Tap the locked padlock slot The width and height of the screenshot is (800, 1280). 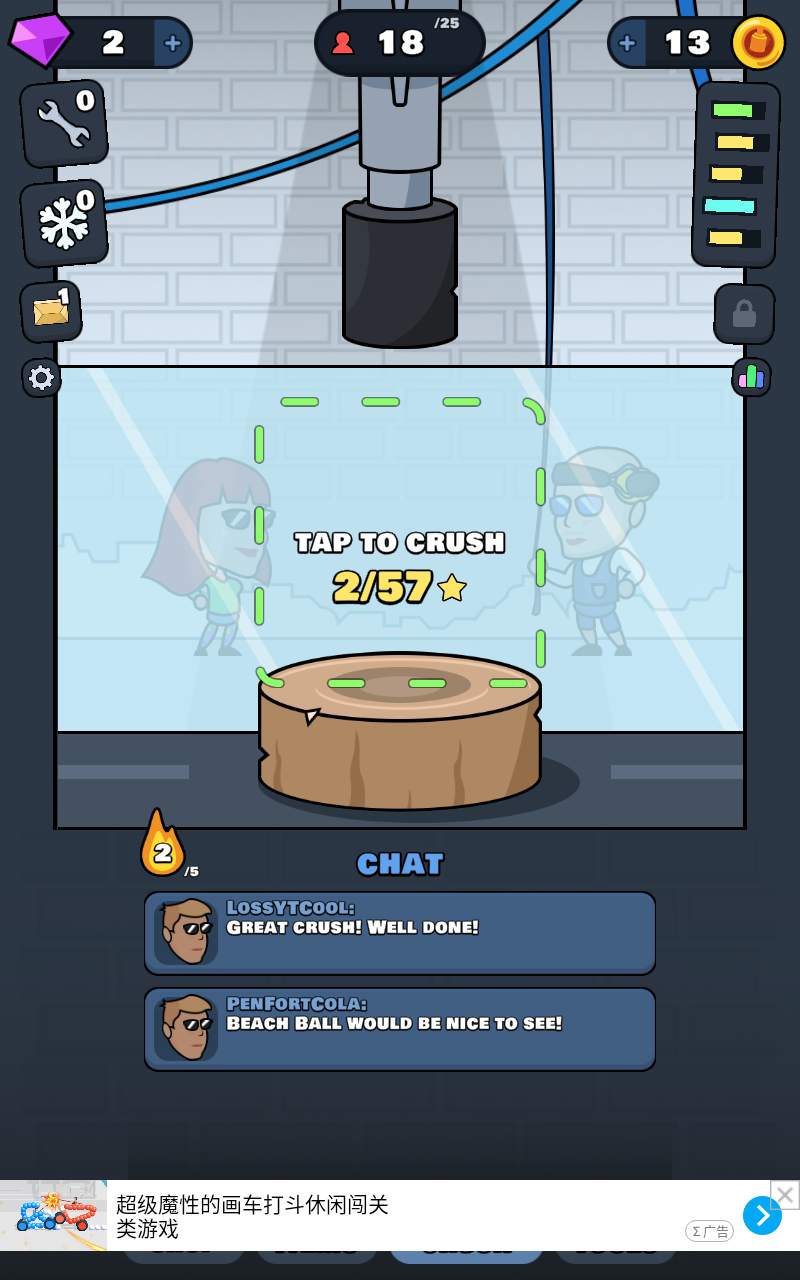click(744, 314)
